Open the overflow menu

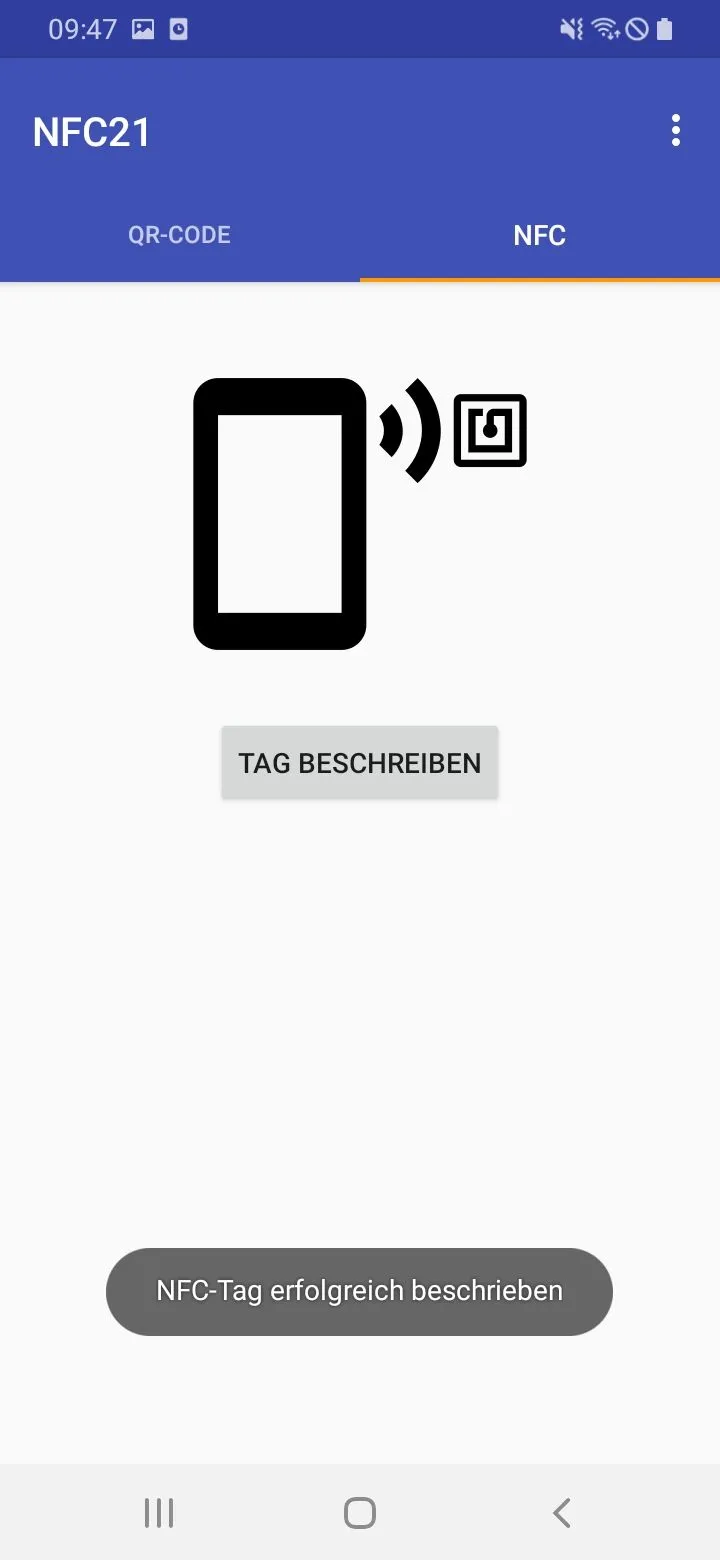point(676,131)
